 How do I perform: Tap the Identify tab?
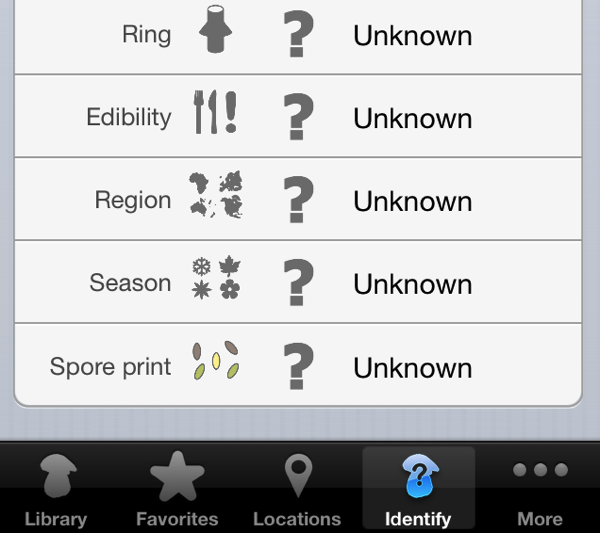[x=418, y=490]
